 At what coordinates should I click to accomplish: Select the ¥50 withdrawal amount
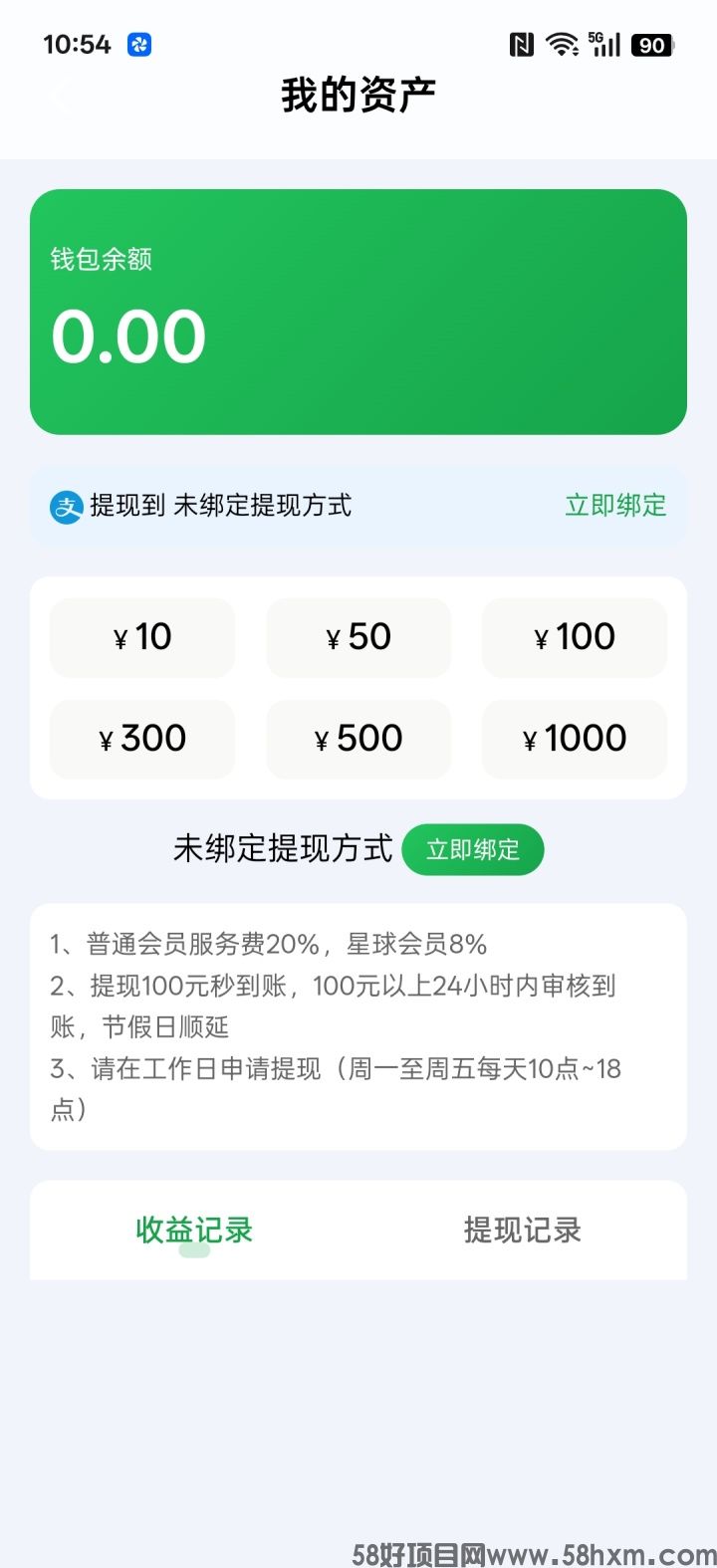coord(358,637)
